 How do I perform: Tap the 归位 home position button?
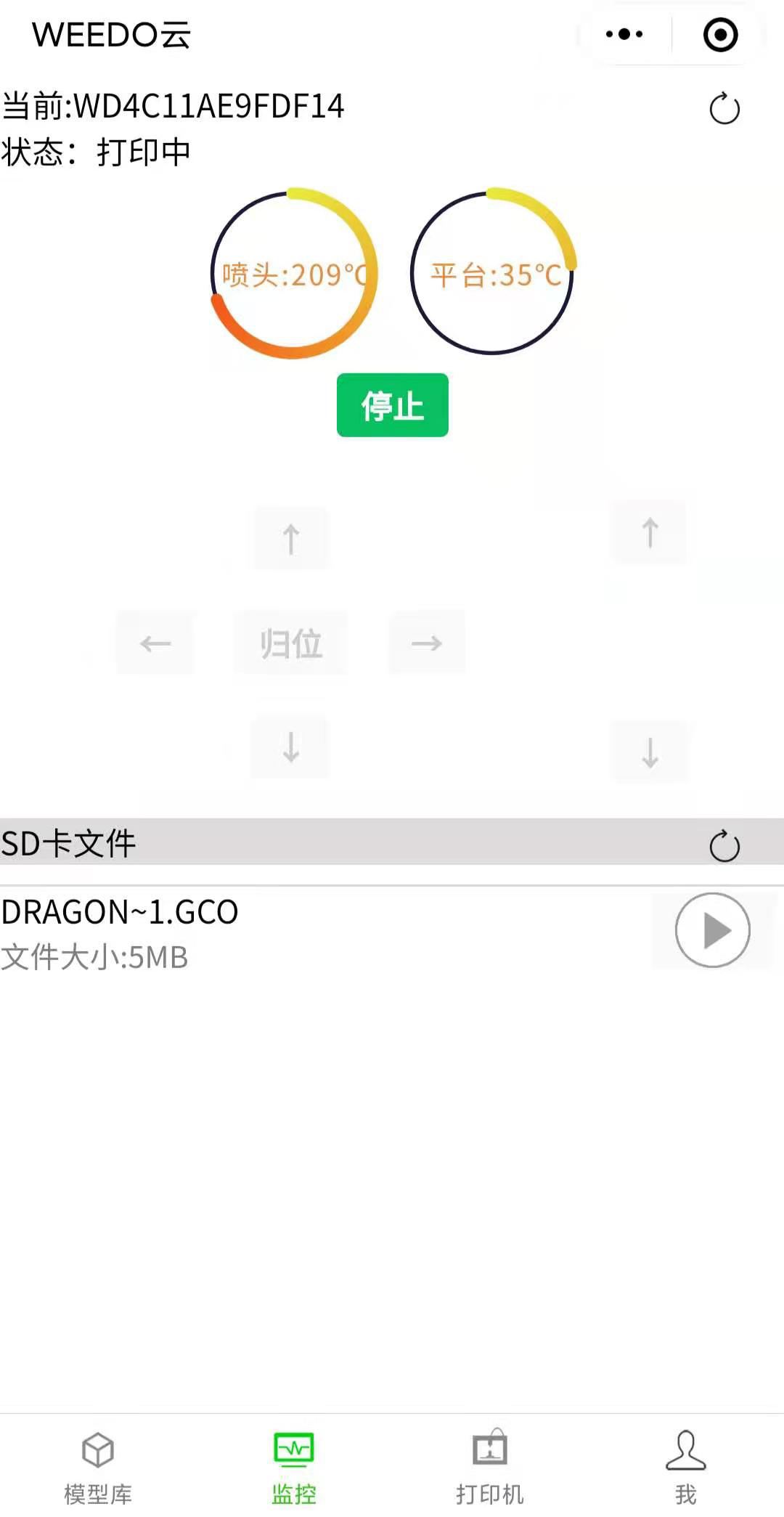point(290,643)
